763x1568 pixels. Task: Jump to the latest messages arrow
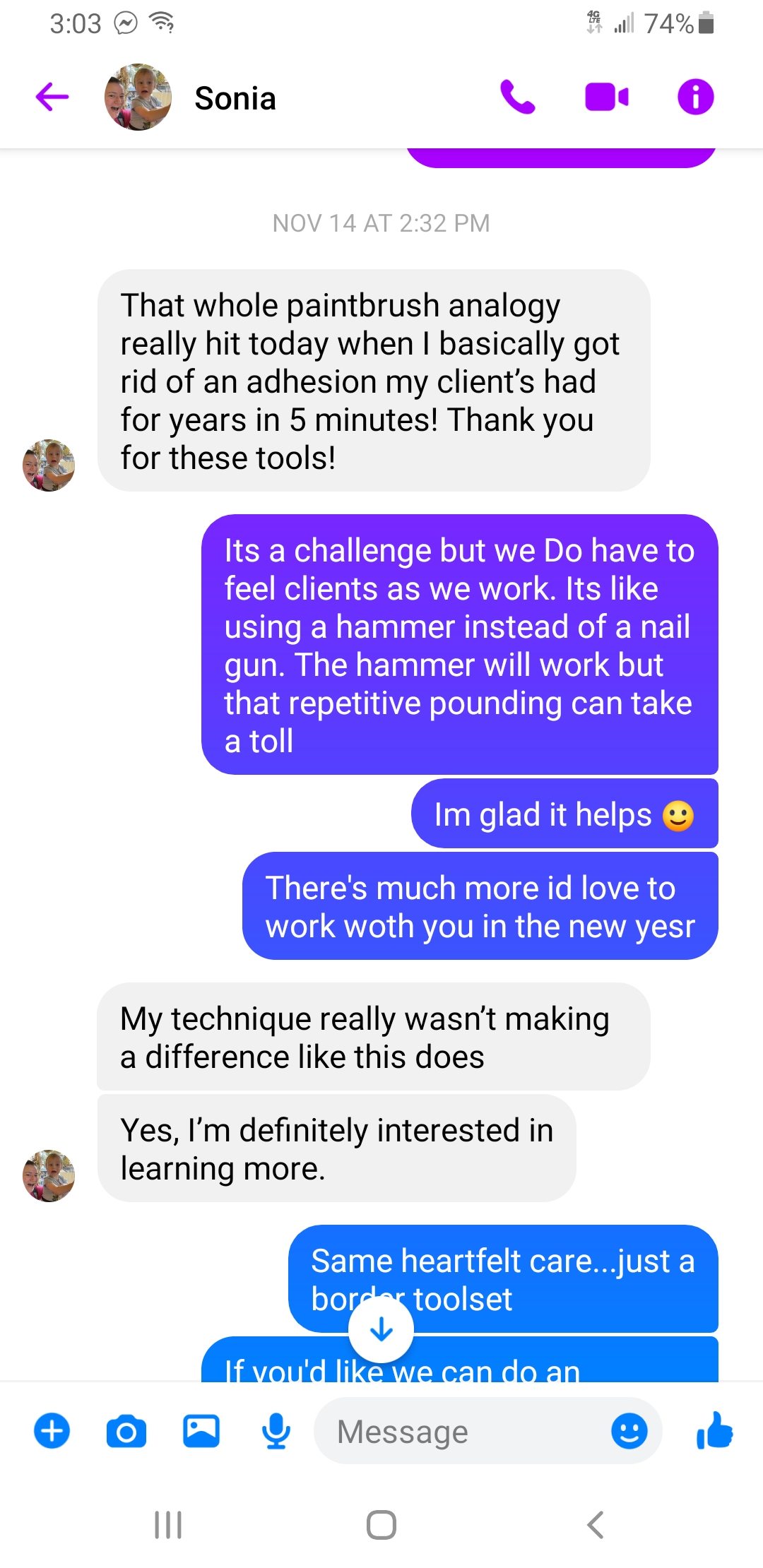(x=381, y=1329)
